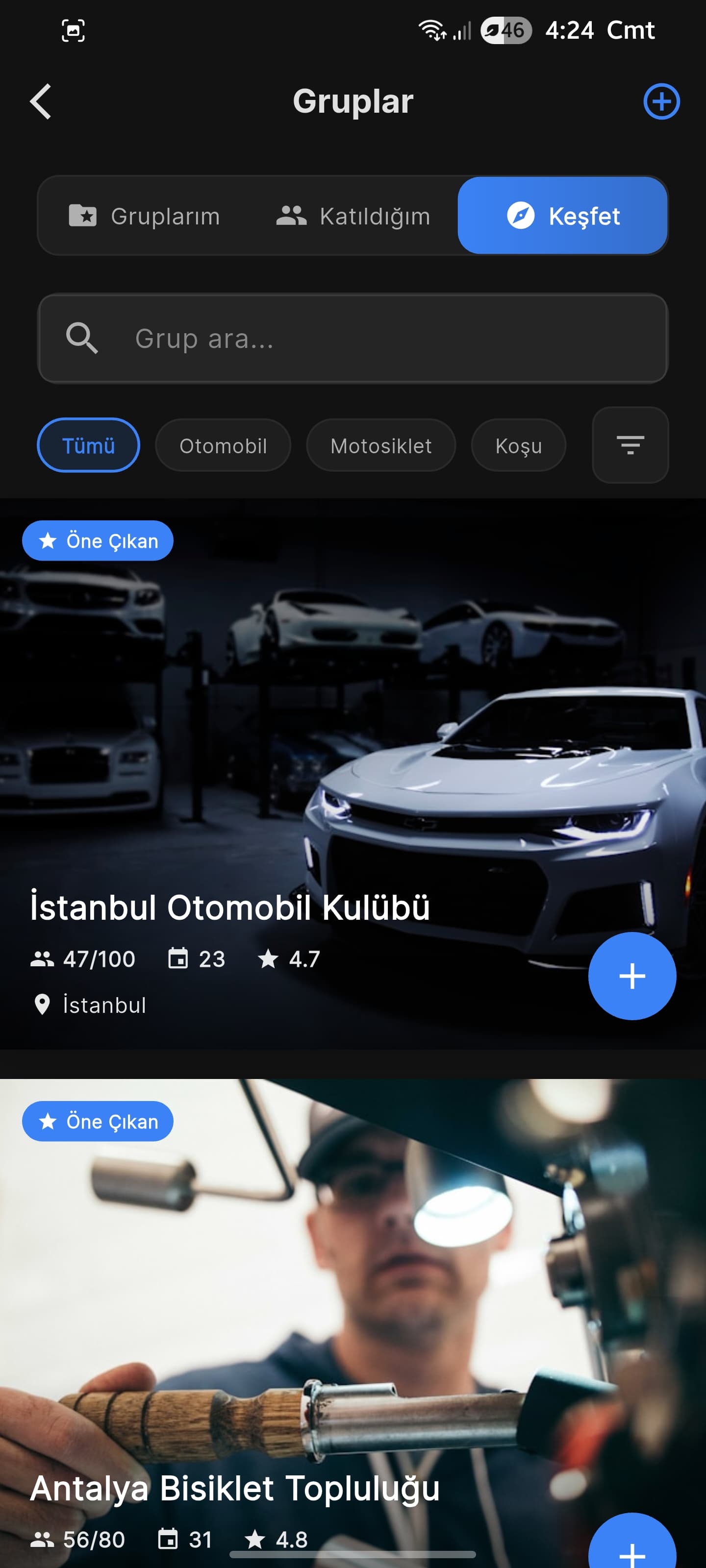
Task: Create a new group with the plus icon
Action: (x=661, y=101)
